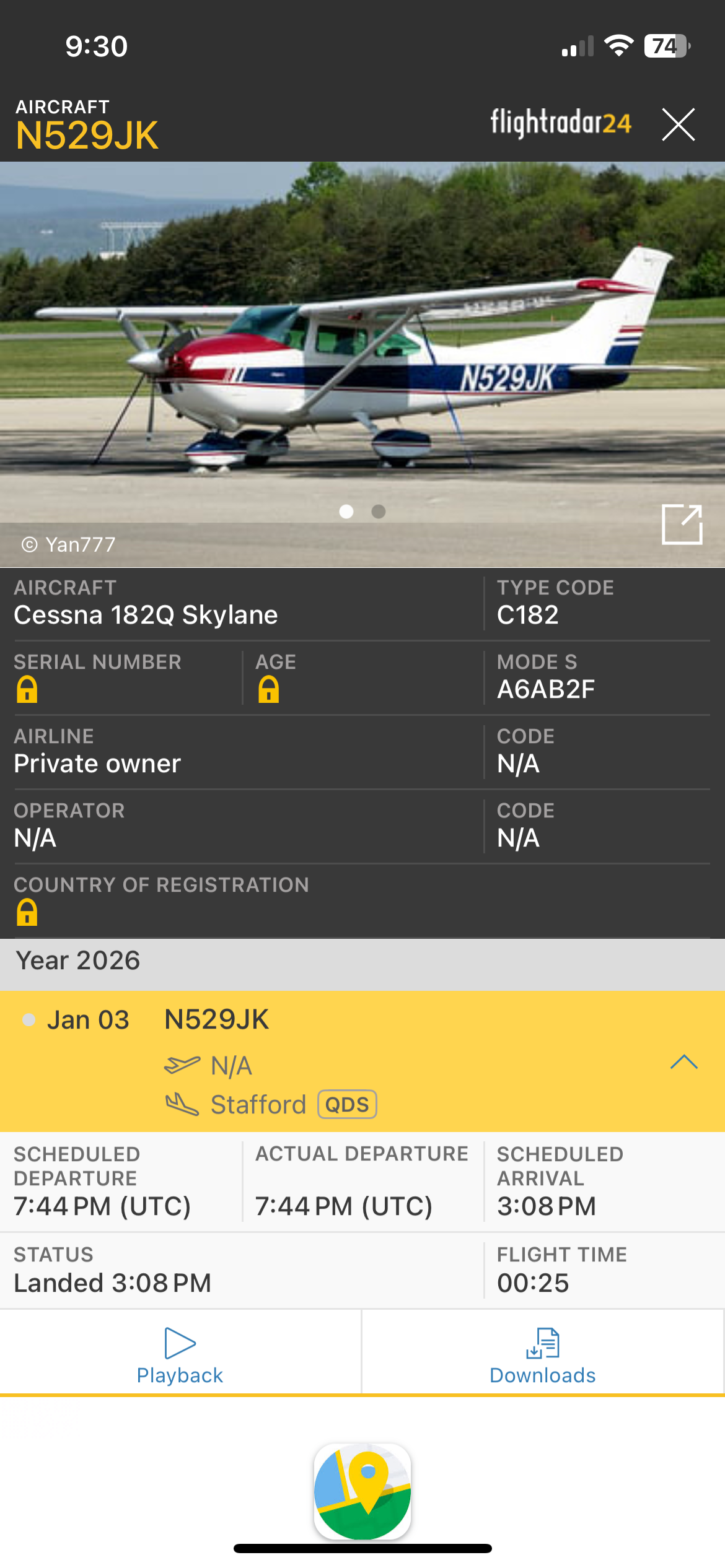Image resolution: width=725 pixels, height=1568 pixels.
Task: Open the aircraft photo in full view
Action: click(682, 525)
